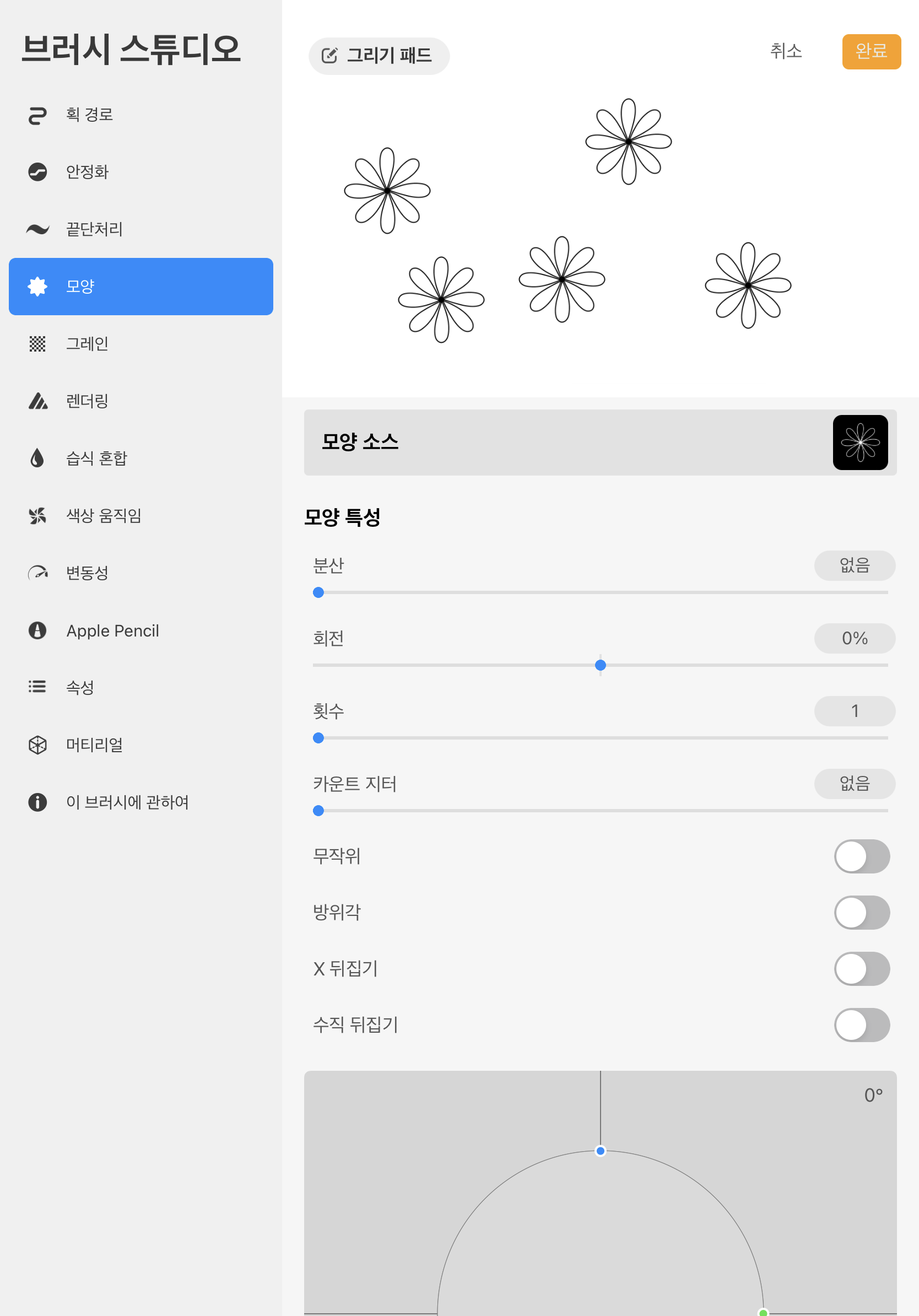
Task: Open the 모양 소스 shape thumbnail
Action: 860,443
